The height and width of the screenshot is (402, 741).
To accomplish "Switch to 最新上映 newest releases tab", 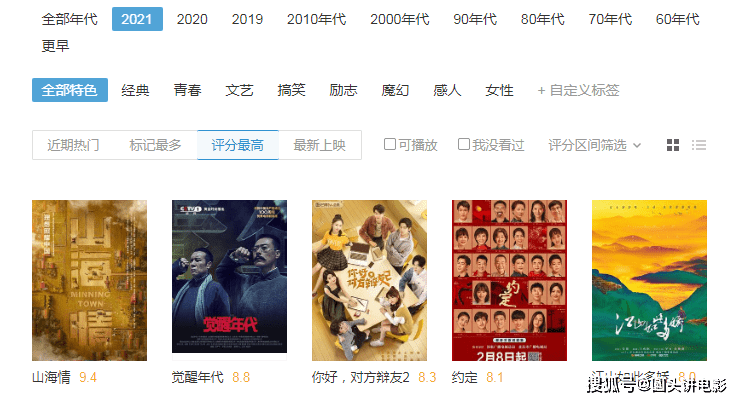I will [x=319, y=145].
